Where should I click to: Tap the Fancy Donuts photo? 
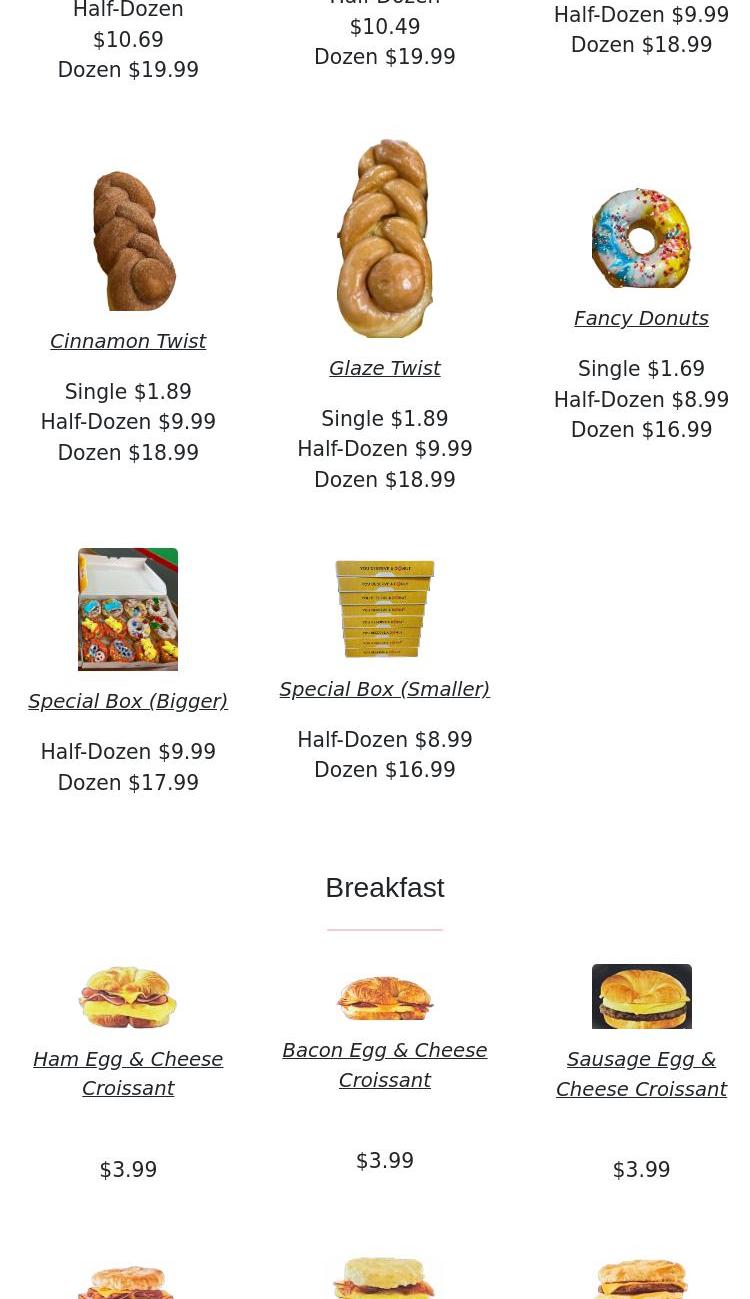pyautogui.click(x=641, y=238)
